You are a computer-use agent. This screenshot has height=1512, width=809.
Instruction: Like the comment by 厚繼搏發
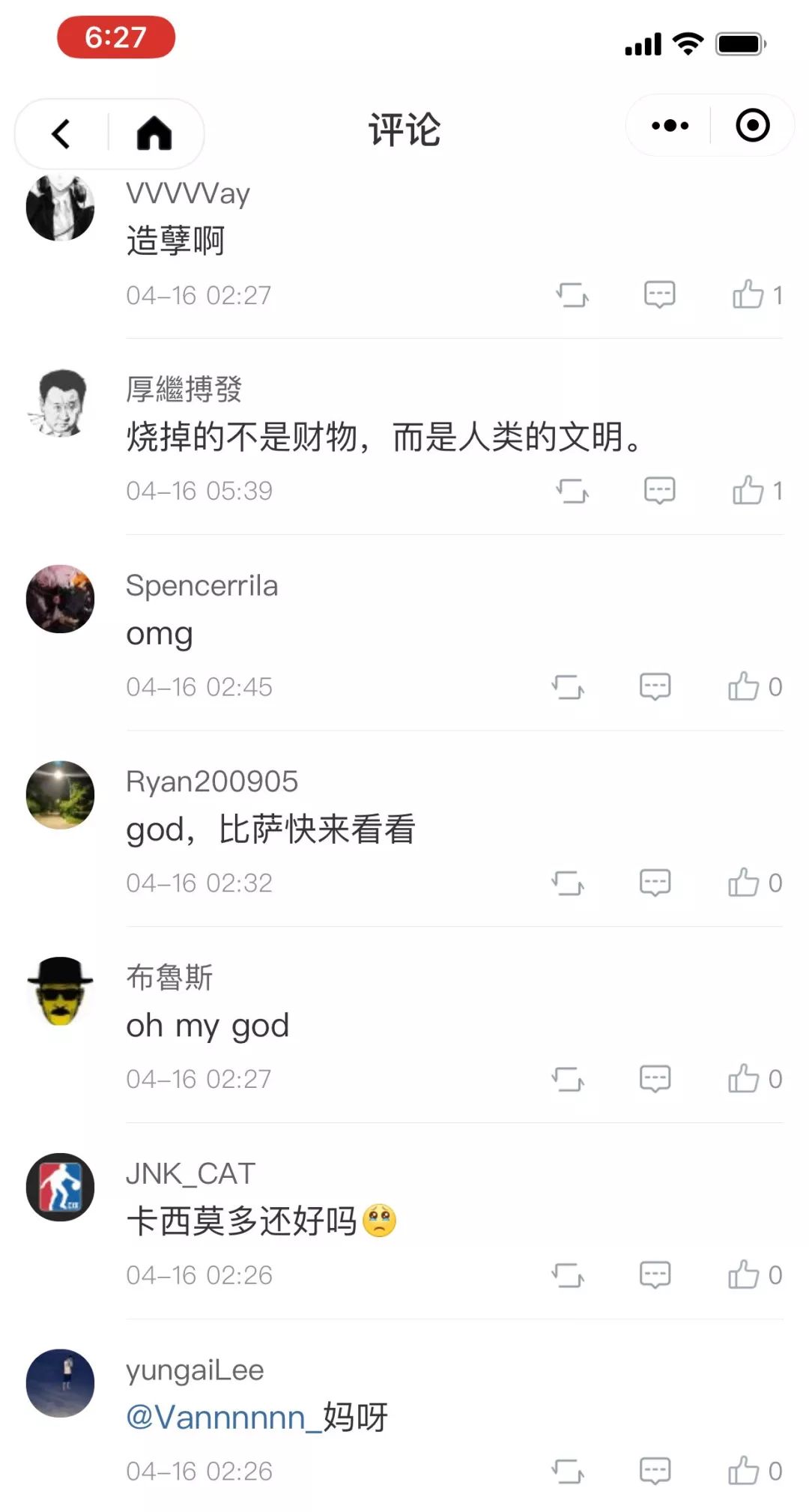[x=757, y=490]
